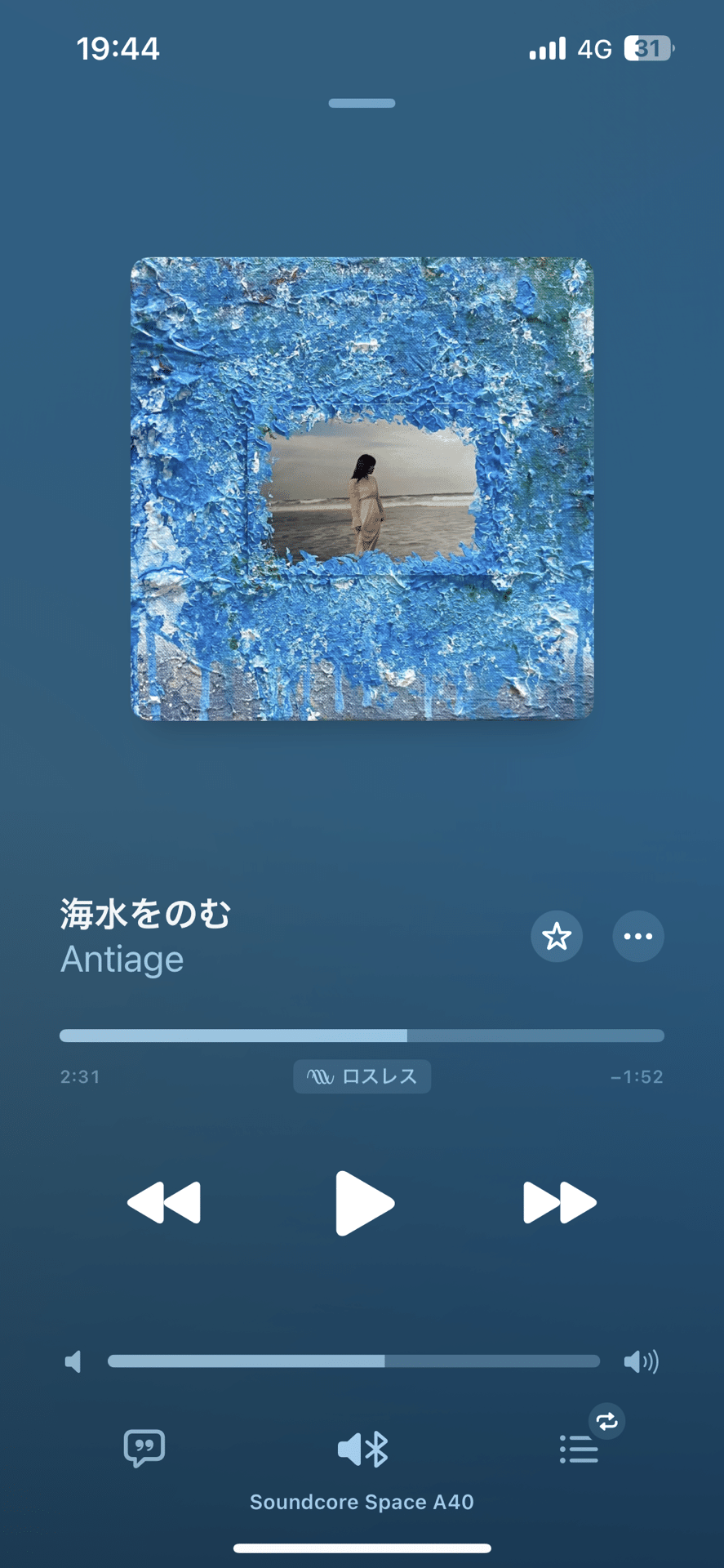Toggle playback with the Play button
This screenshot has height=1568, width=724.
tap(362, 1201)
